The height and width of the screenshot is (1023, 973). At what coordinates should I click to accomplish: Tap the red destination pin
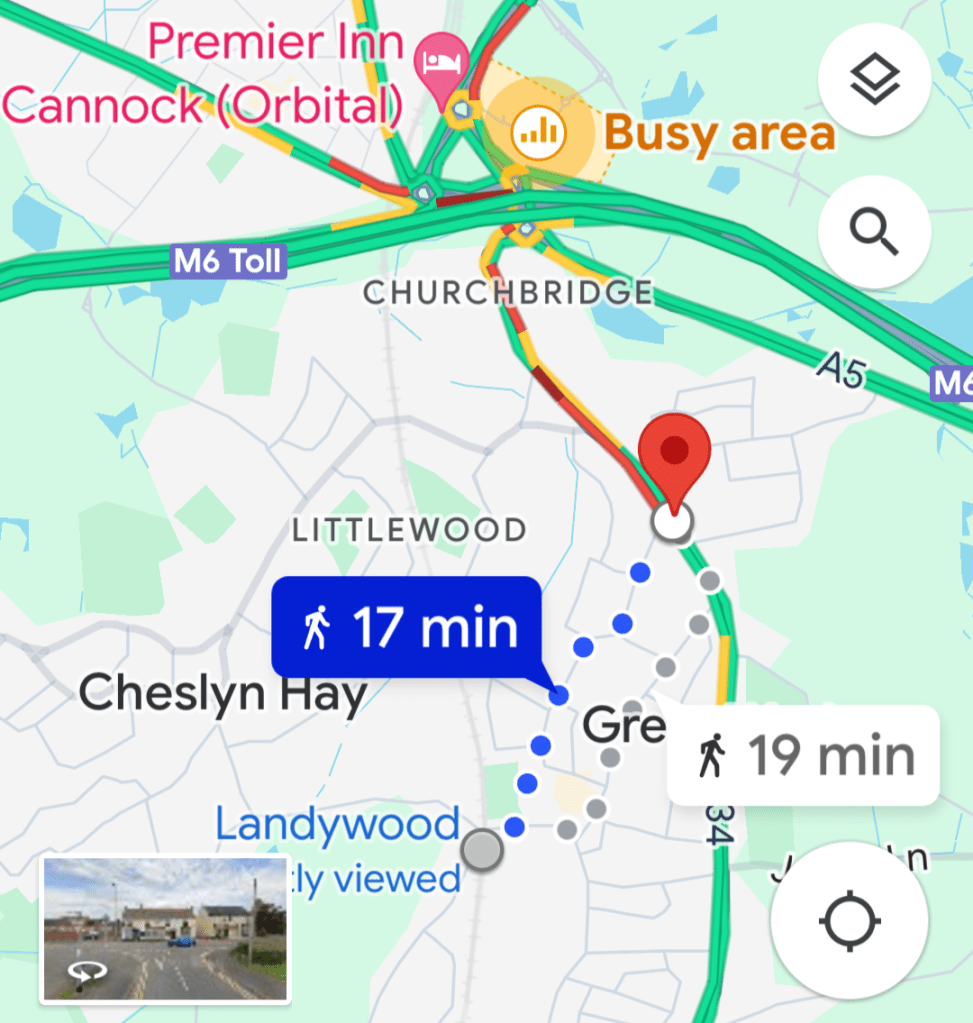tap(675, 457)
